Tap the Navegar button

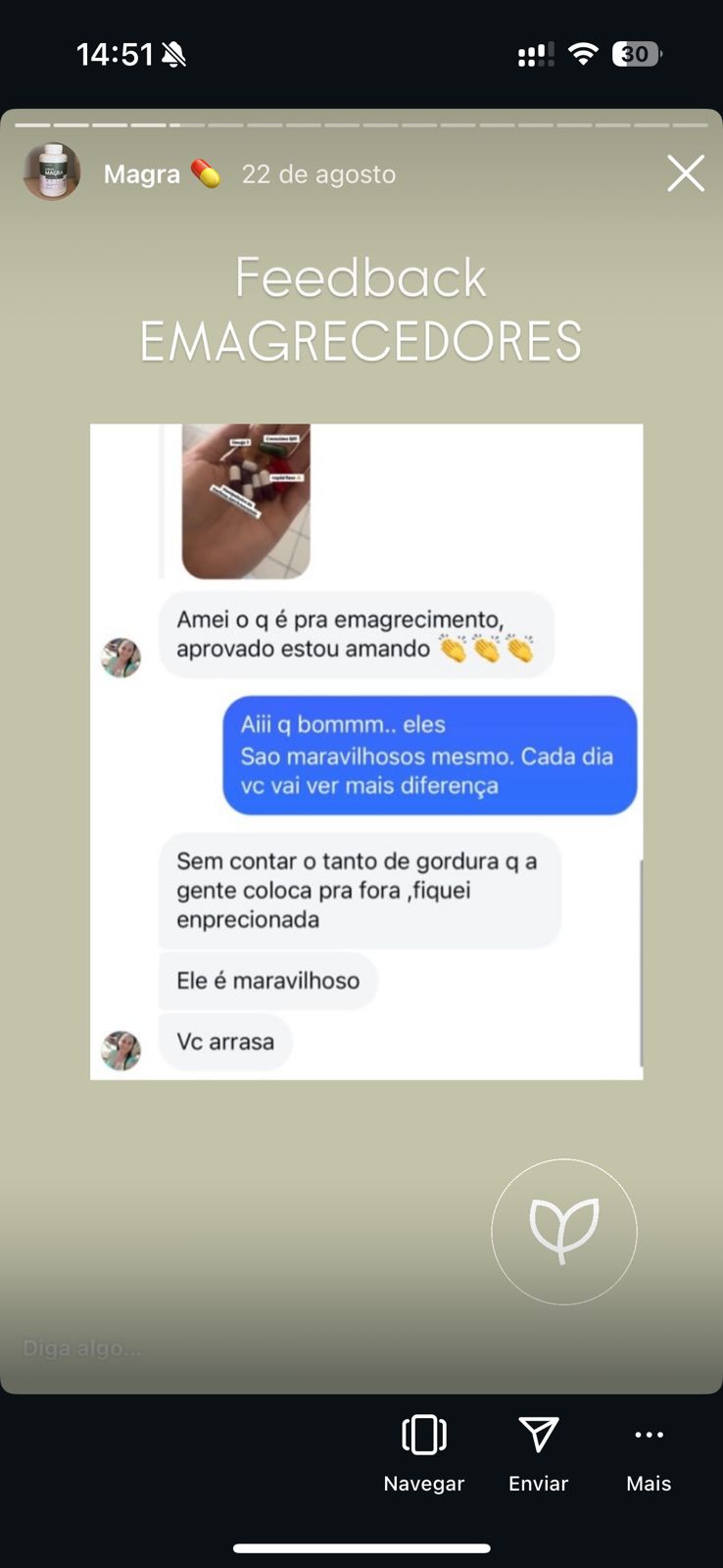(x=423, y=1452)
